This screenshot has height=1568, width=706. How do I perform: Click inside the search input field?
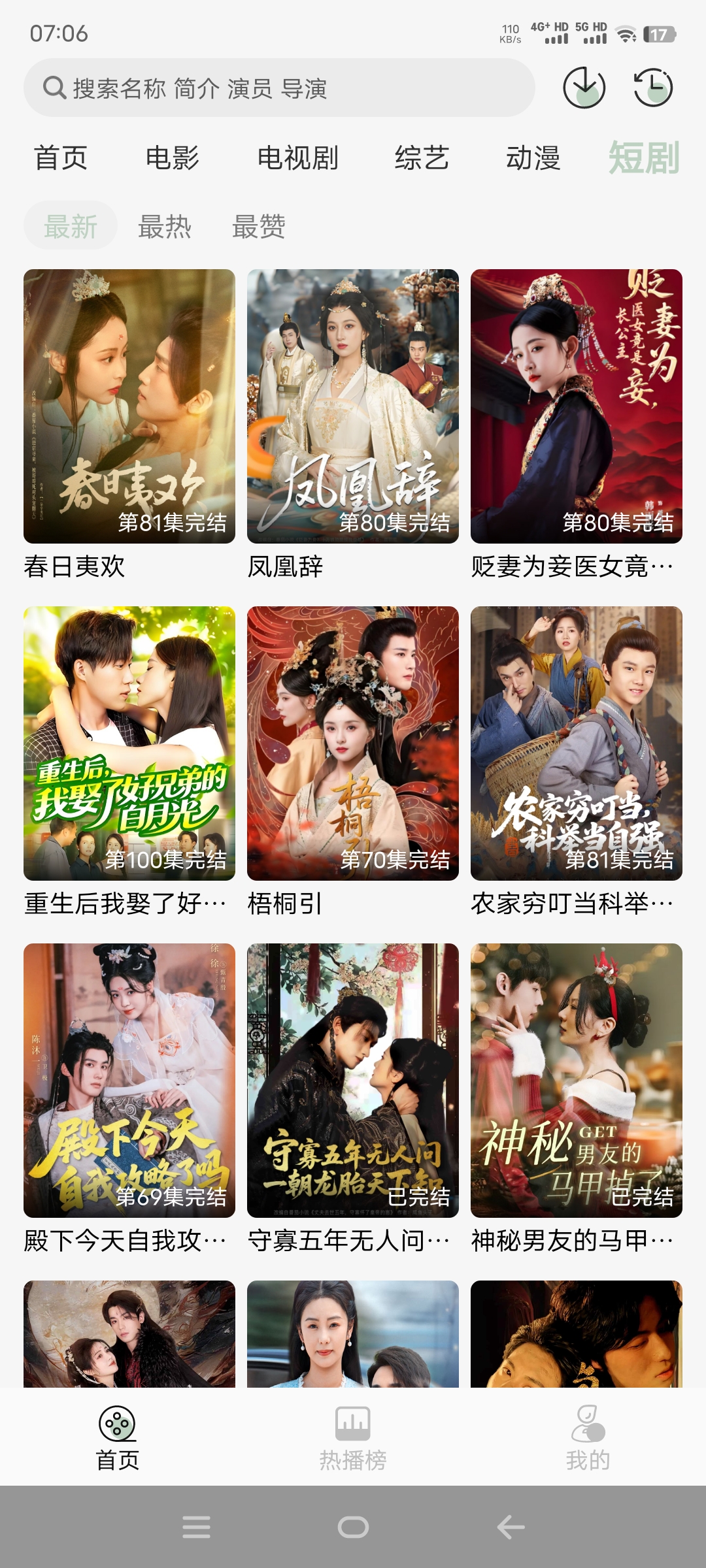coord(281,90)
